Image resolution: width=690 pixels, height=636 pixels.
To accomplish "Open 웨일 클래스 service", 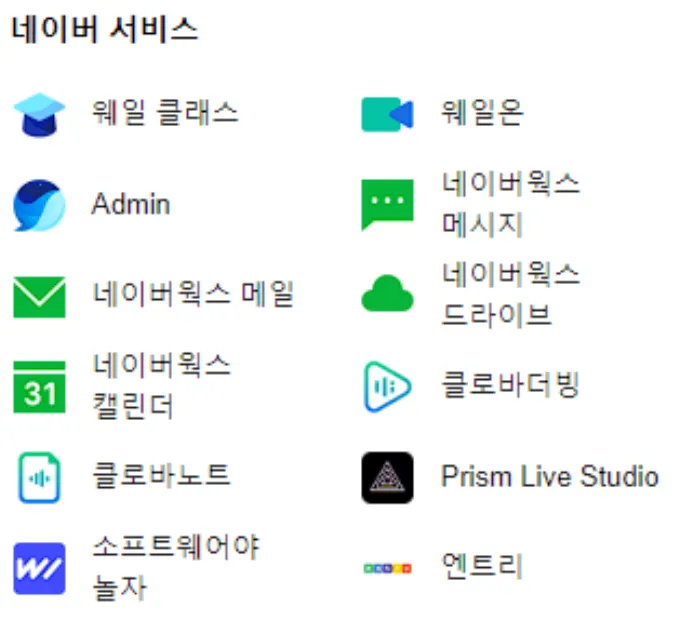I will point(165,112).
